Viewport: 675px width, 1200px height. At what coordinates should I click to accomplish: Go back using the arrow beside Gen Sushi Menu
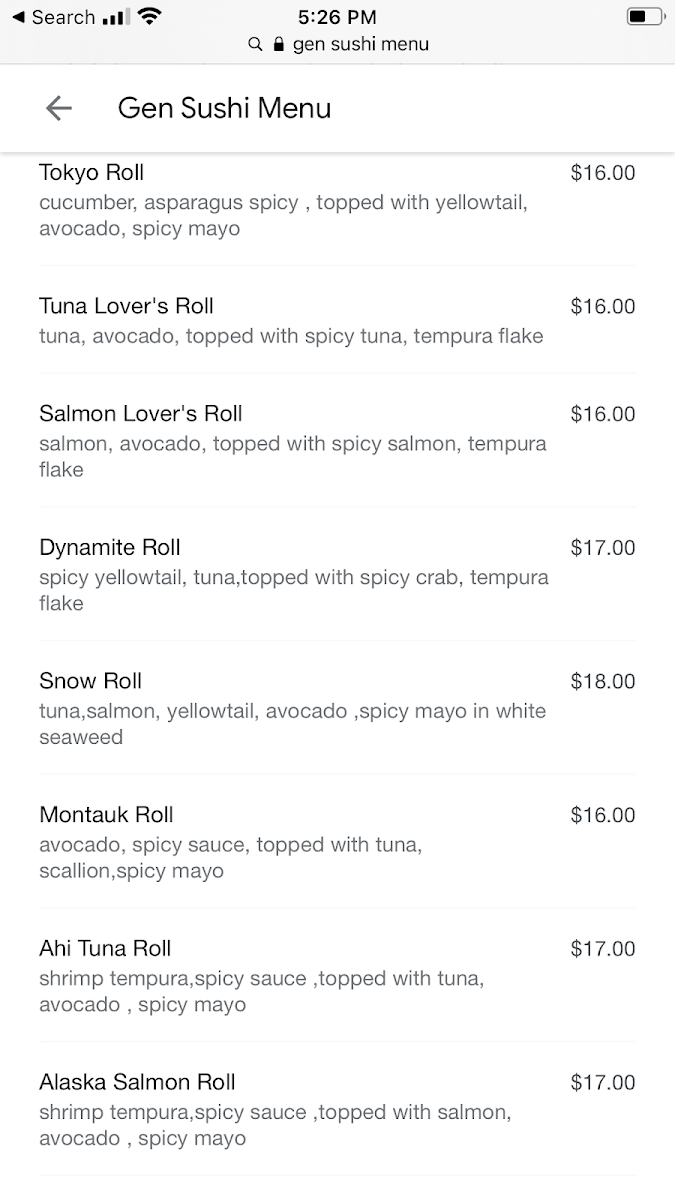(59, 108)
